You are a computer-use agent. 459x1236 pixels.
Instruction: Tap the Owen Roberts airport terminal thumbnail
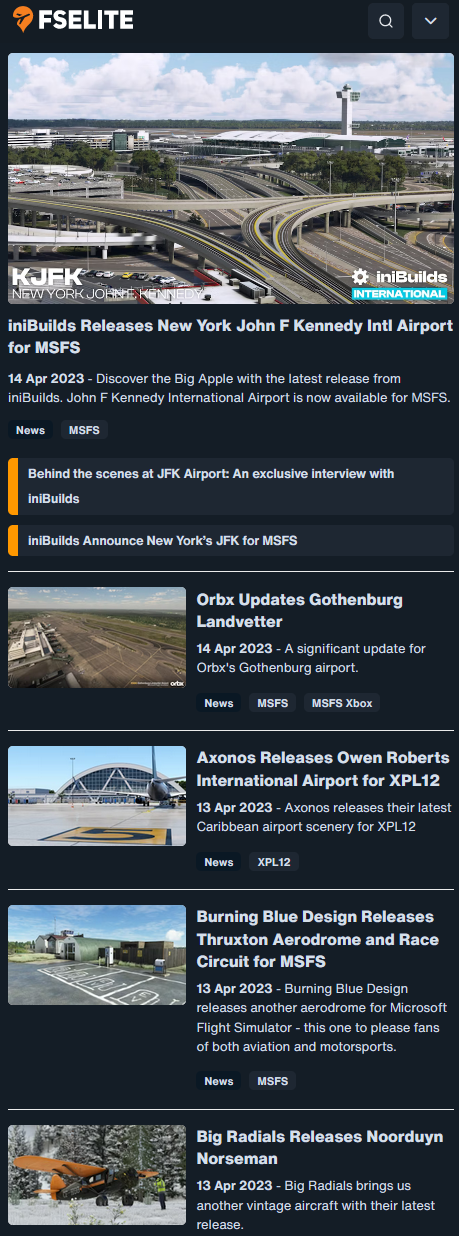[97, 796]
